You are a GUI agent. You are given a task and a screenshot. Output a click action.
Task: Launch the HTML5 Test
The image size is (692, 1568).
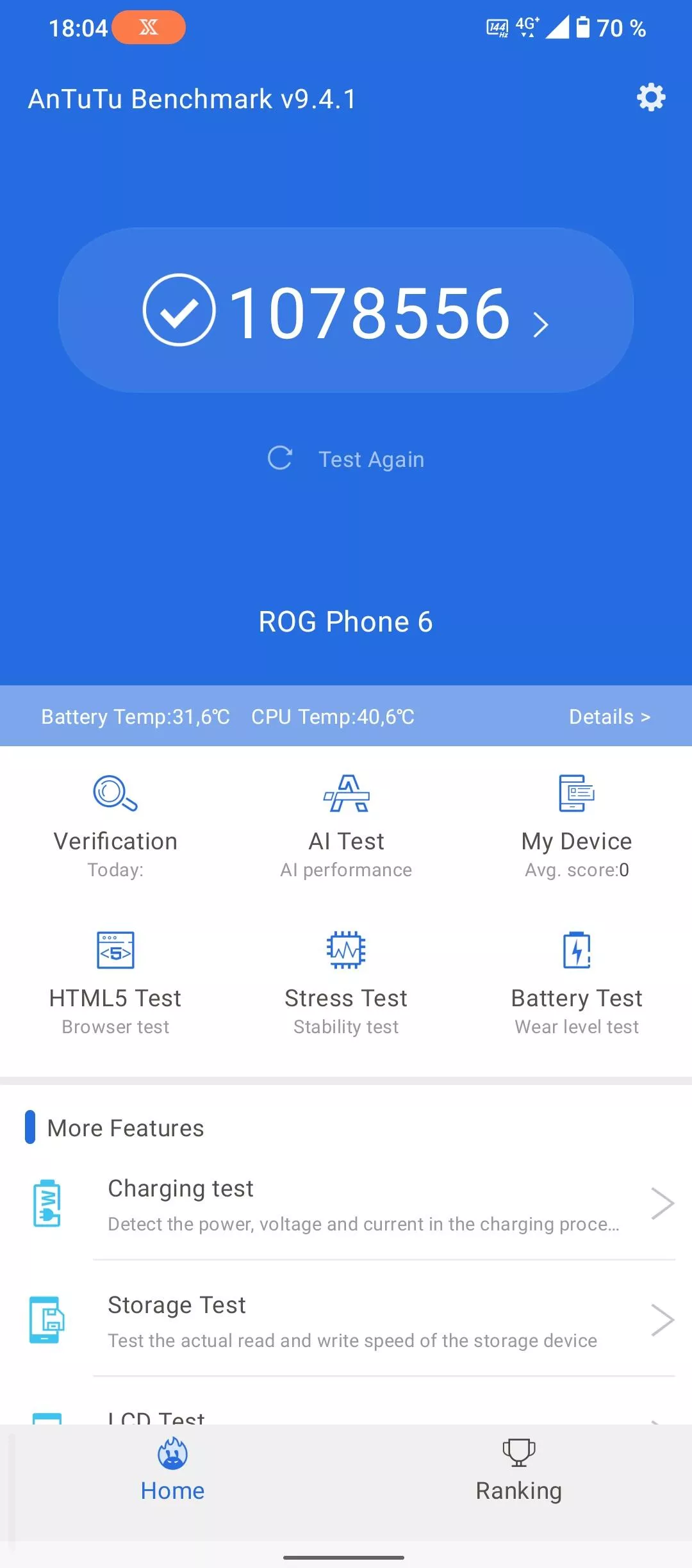tap(115, 983)
